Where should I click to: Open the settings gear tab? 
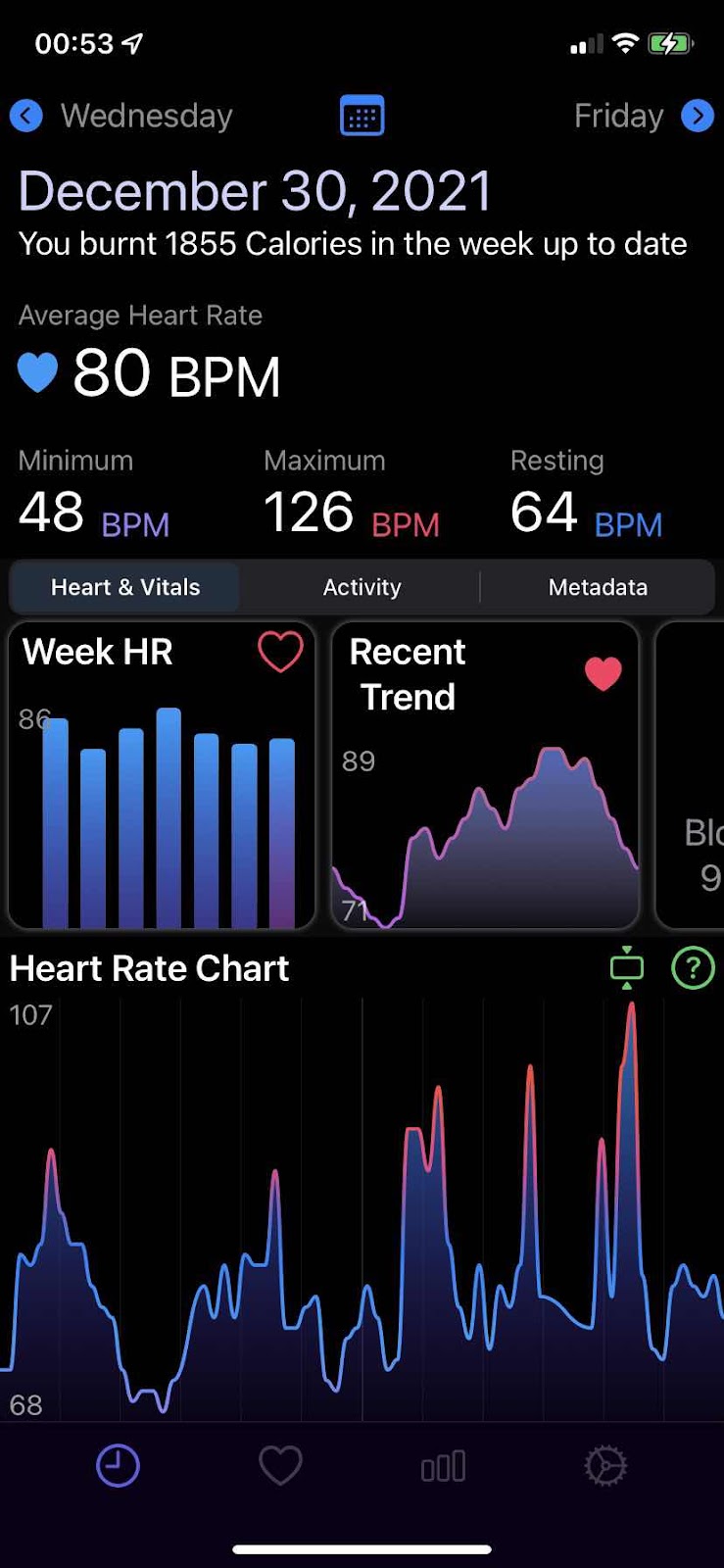point(605,1466)
